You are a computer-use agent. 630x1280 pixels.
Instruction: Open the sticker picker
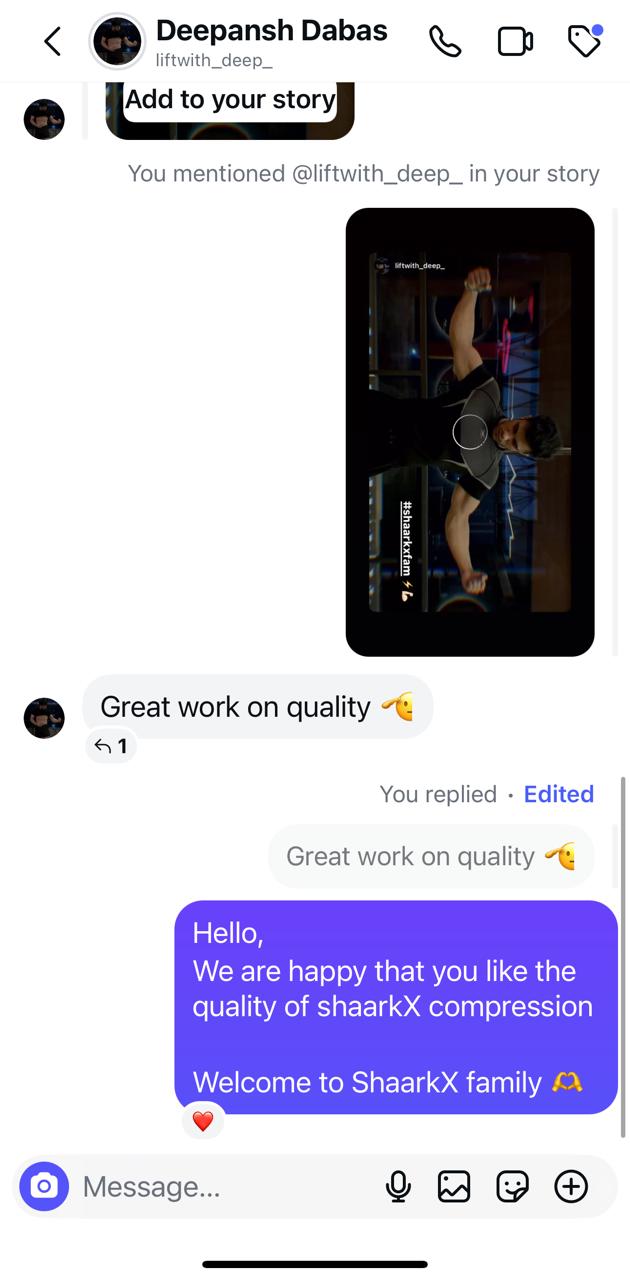tap(512, 1187)
